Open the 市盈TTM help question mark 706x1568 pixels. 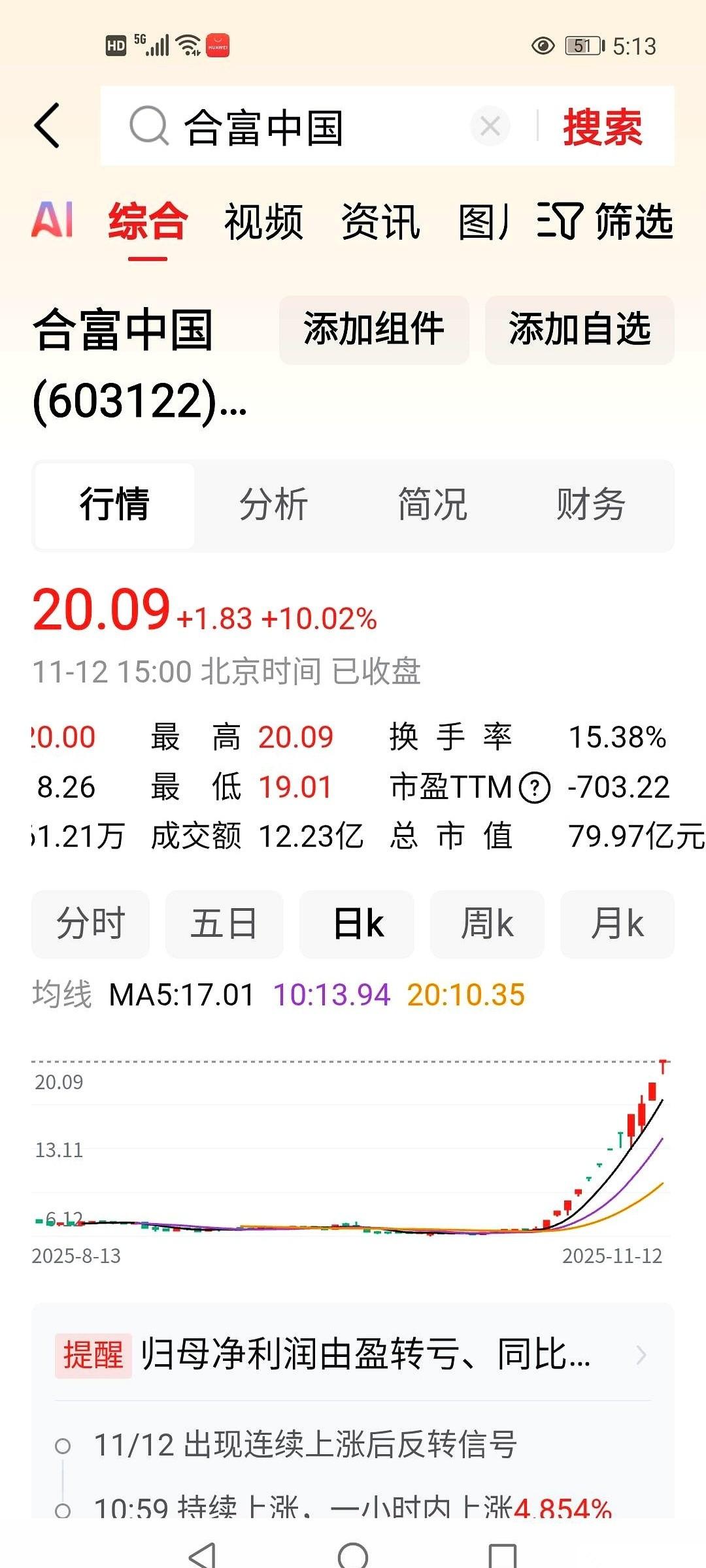click(x=534, y=787)
